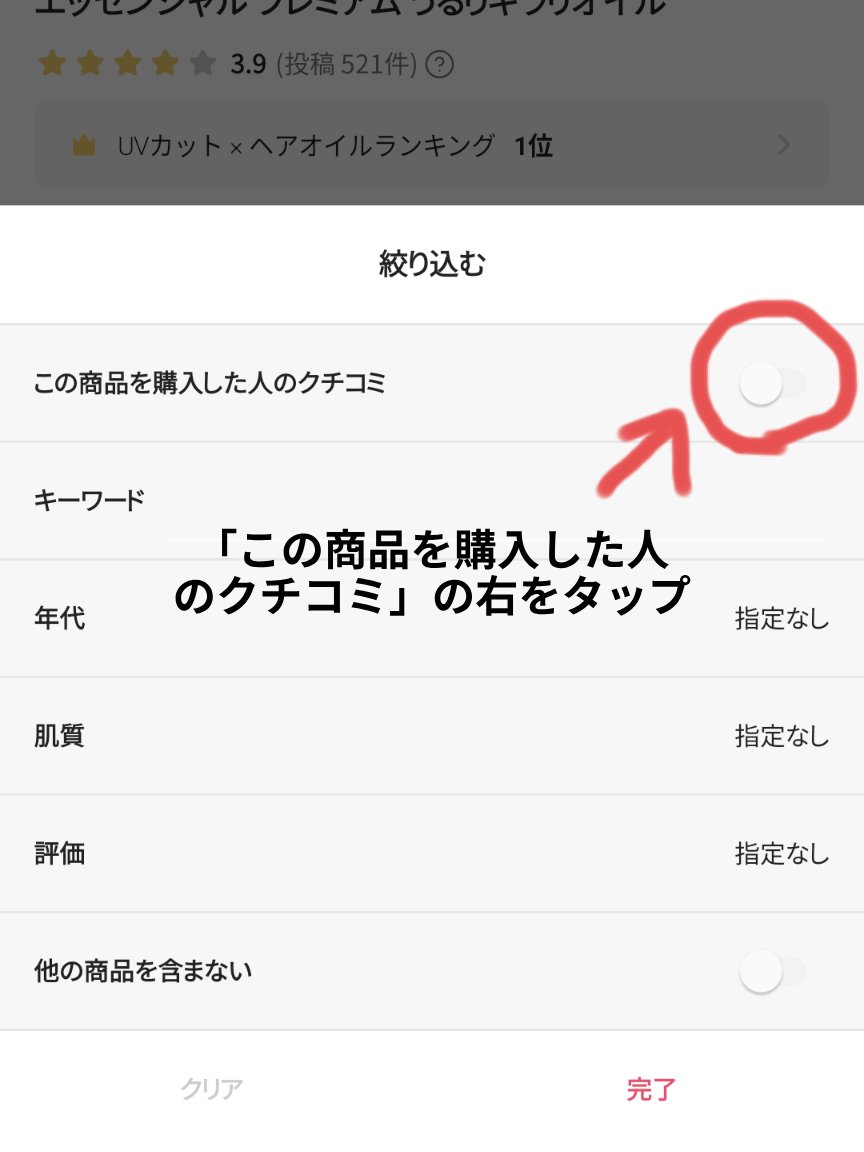Screen dimensions: 864x1152
Task: Open the 年代 filter options
Action: click(x=432, y=618)
